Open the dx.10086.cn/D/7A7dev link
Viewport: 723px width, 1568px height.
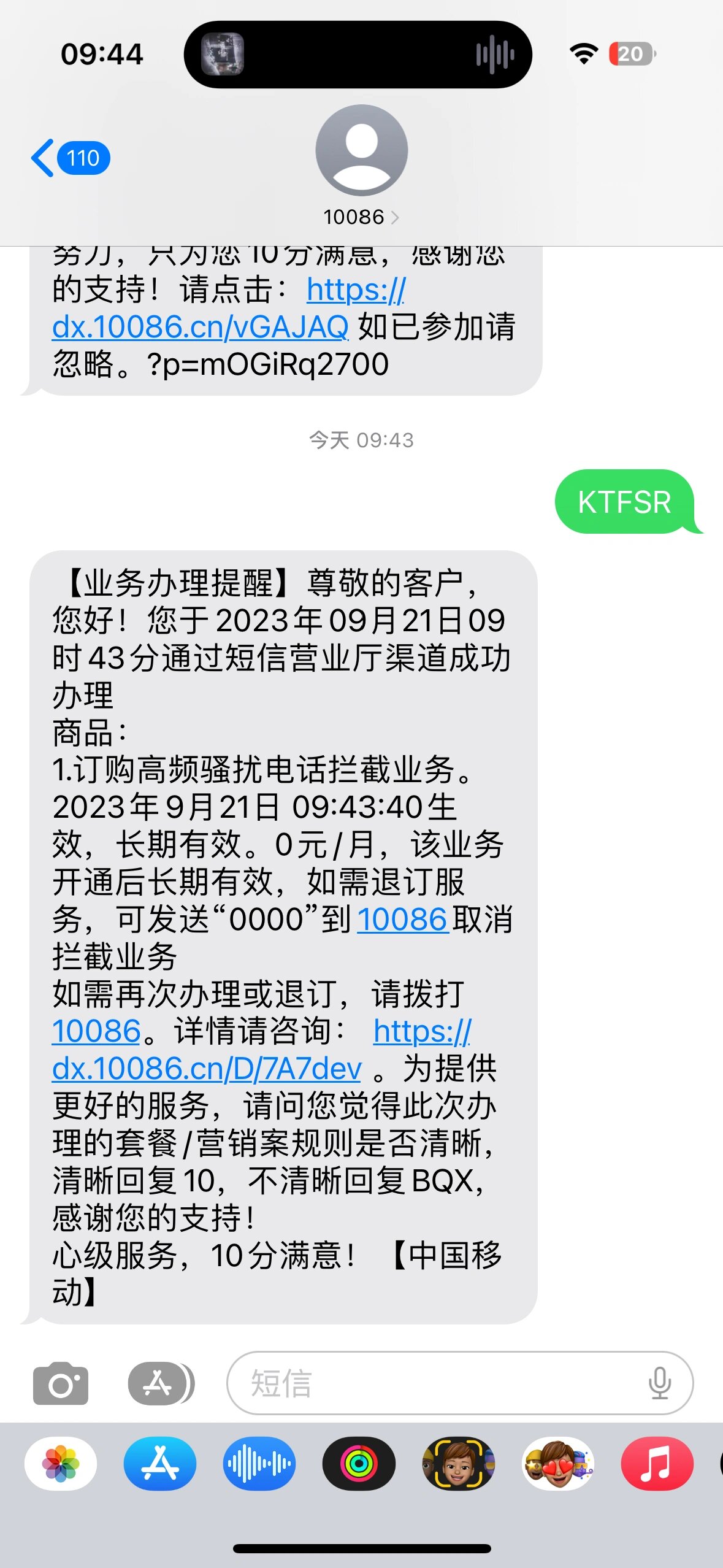tap(207, 1069)
